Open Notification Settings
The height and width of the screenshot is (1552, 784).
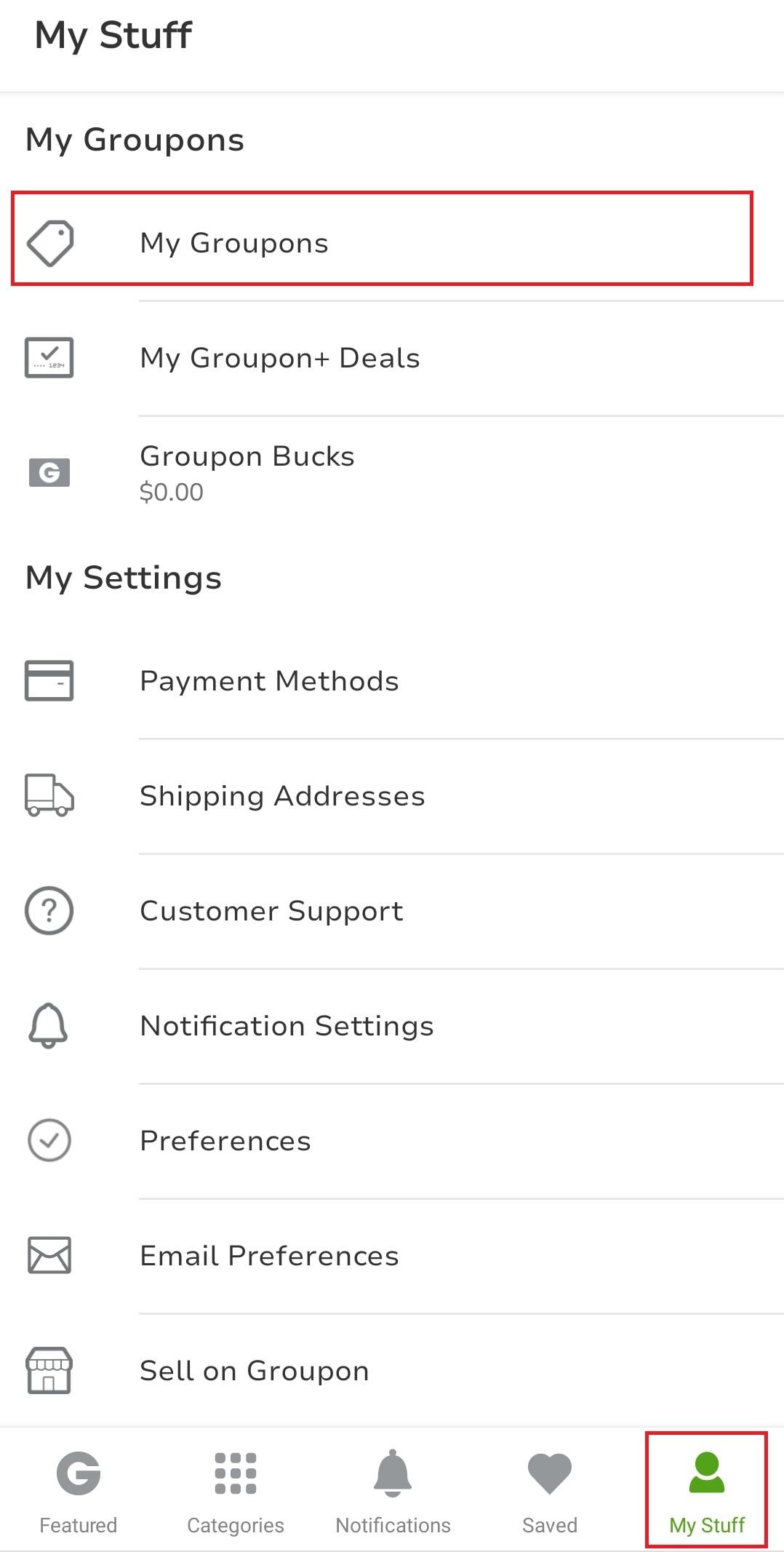[287, 1026]
